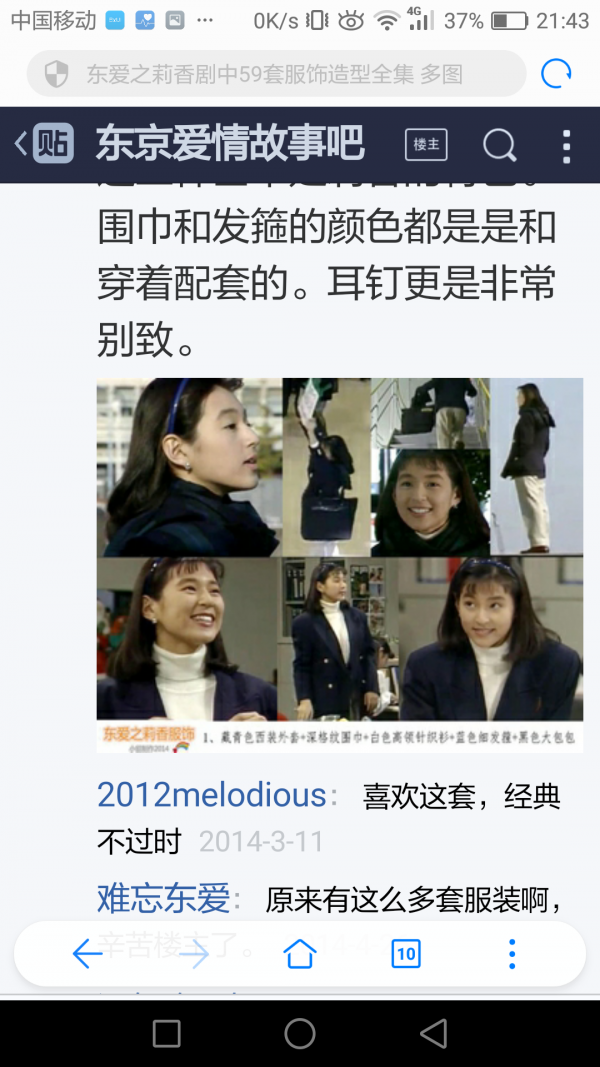Open user 2012melodious profile link
Screen dimensions: 600x1067
tap(212, 794)
